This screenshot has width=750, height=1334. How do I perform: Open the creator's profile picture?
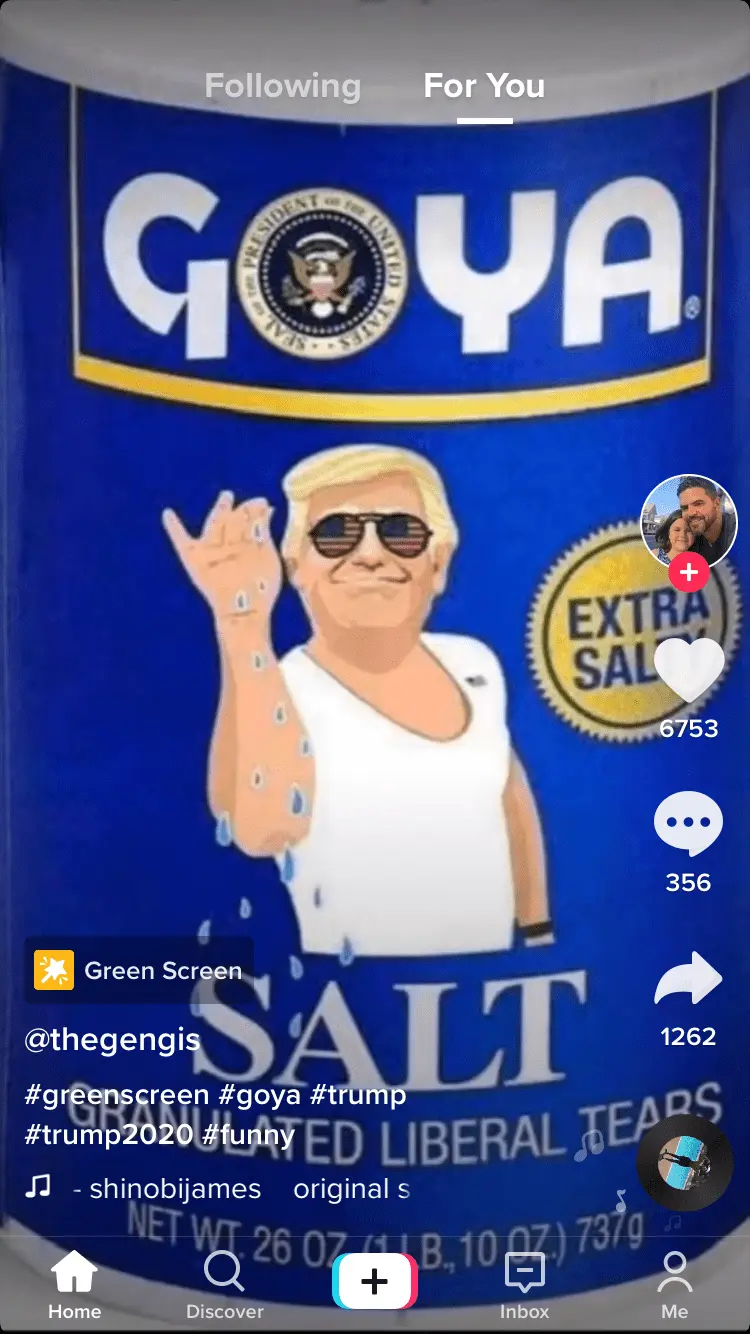[688, 523]
